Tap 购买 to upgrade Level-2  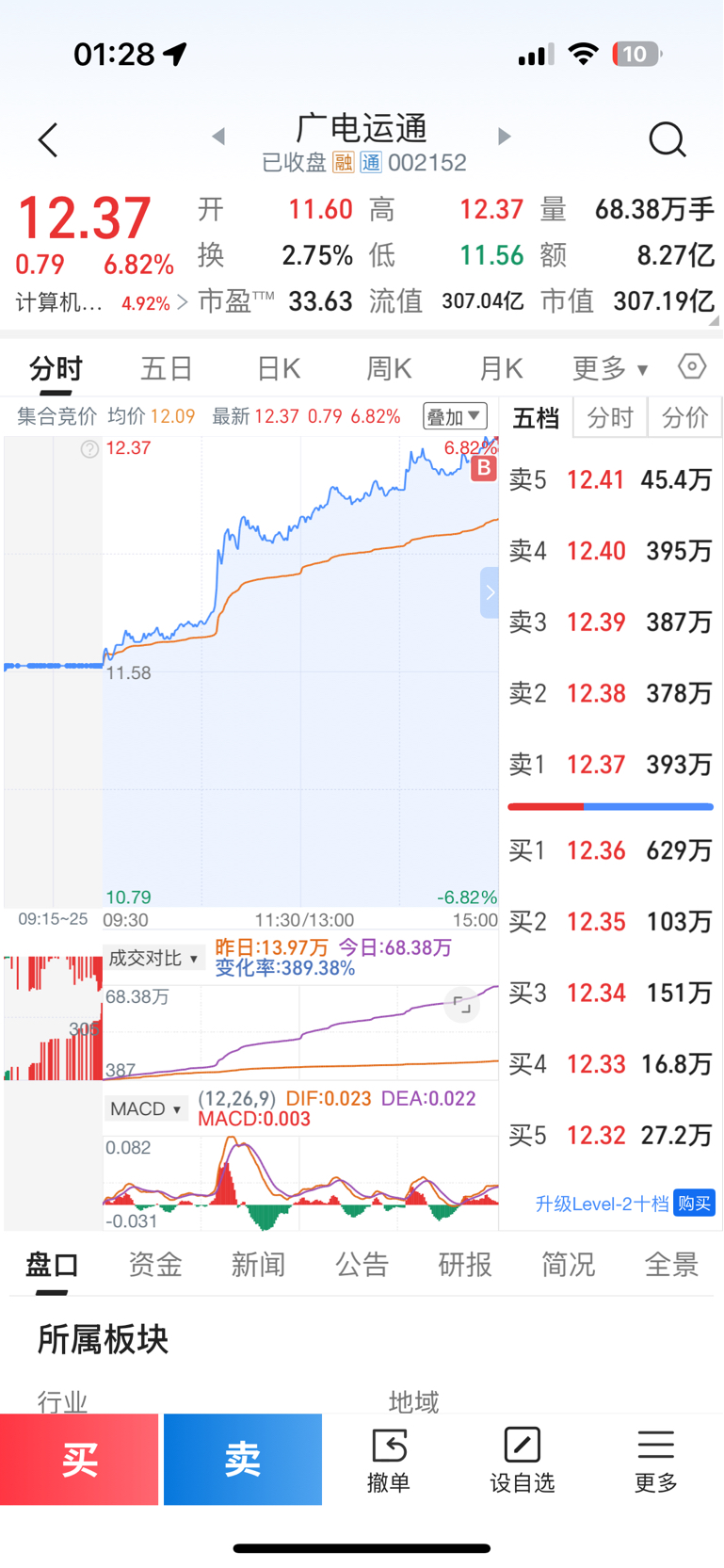695,1204
